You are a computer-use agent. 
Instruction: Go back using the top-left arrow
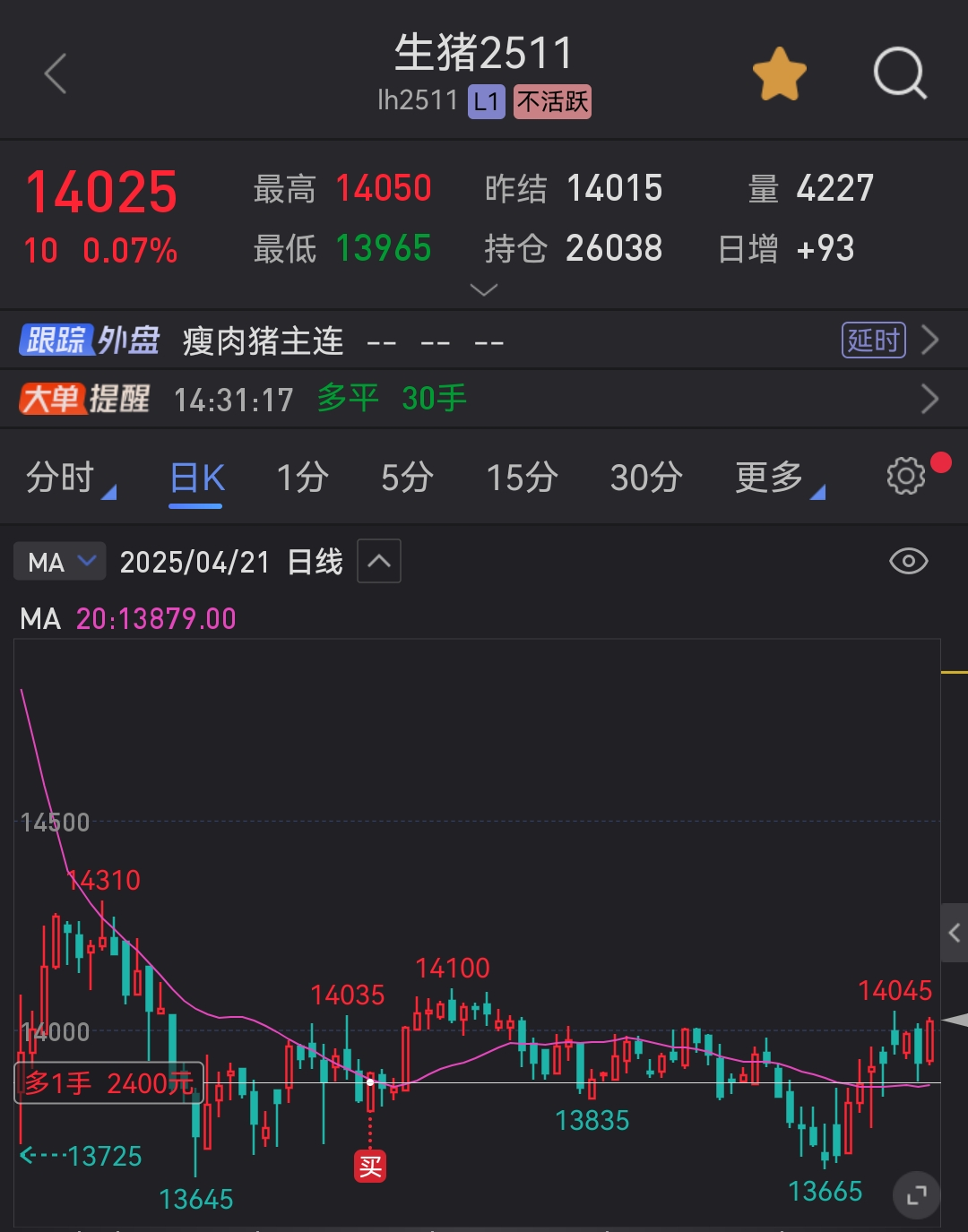pyautogui.click(x=56, y=73)
